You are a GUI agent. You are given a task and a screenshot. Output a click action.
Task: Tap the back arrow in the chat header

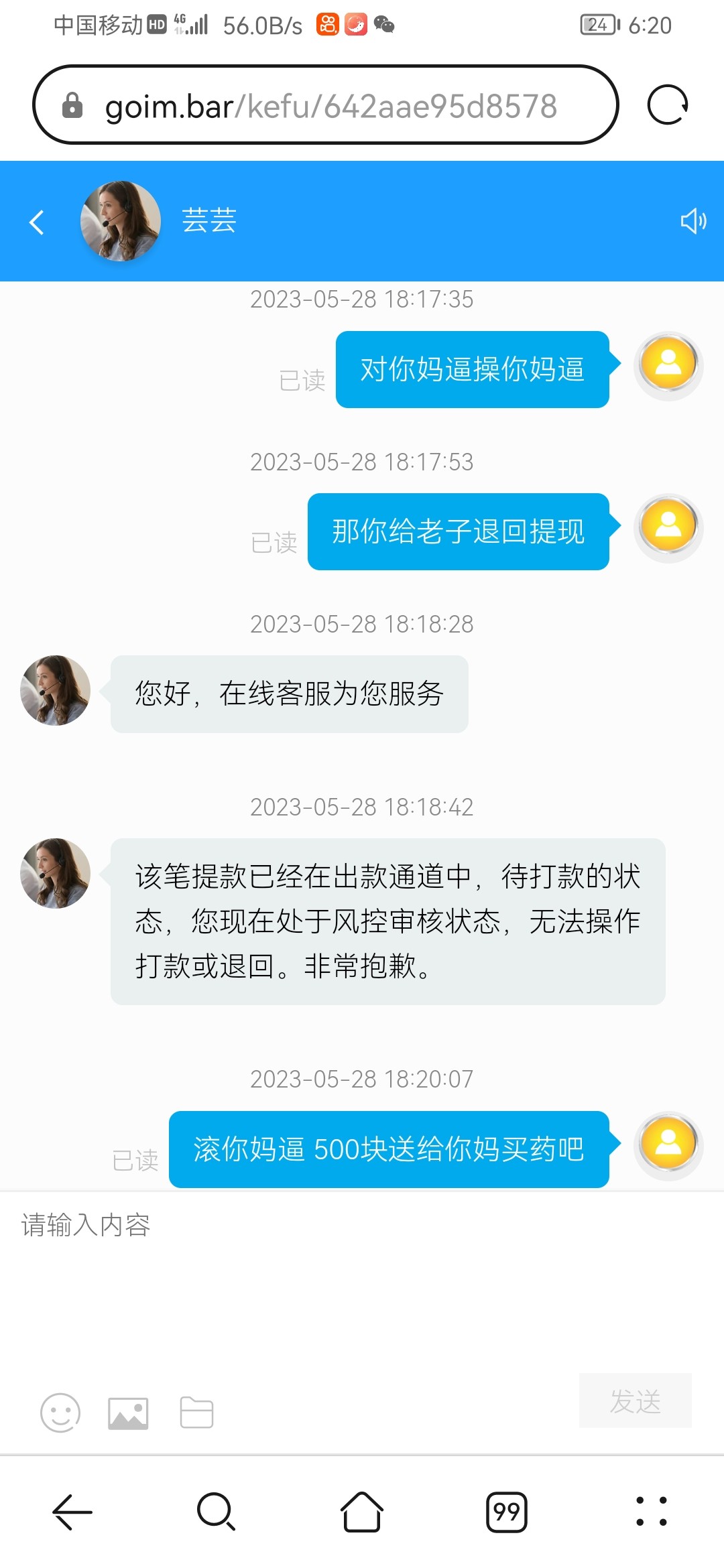36,222
